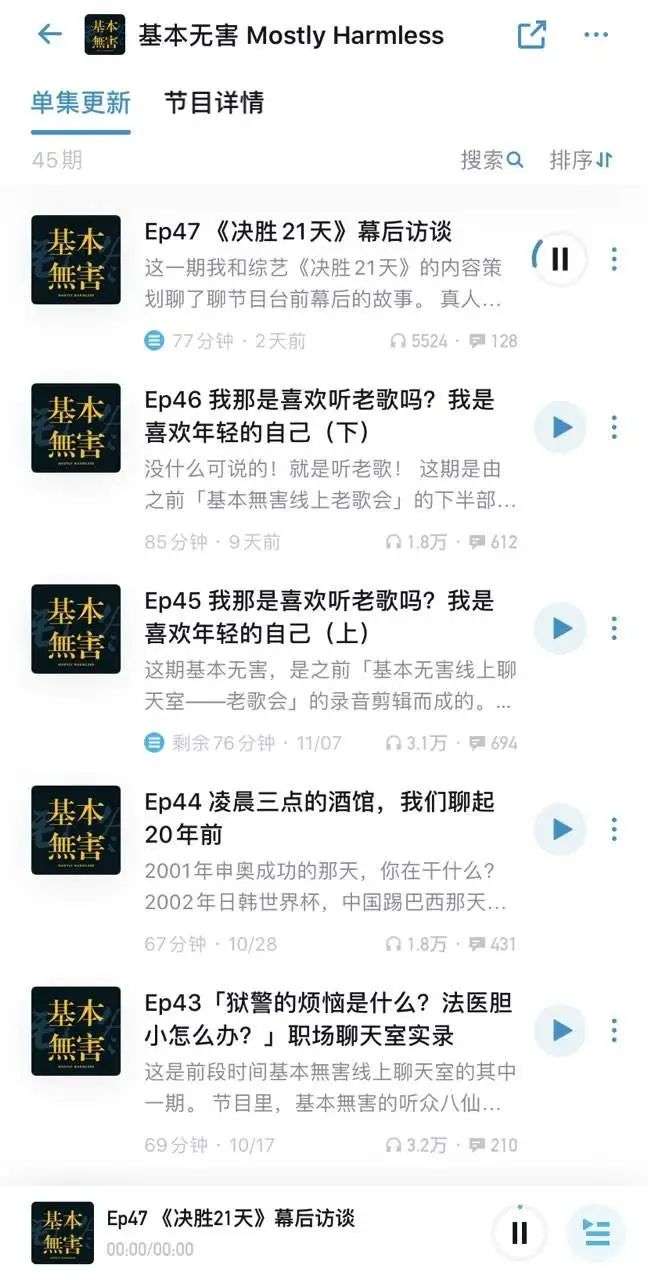Start playing Ep44 凌晨三点的酒馆
Viewport: 648px width, 1280px height.
pyautogui.click(x=560, y=829)
